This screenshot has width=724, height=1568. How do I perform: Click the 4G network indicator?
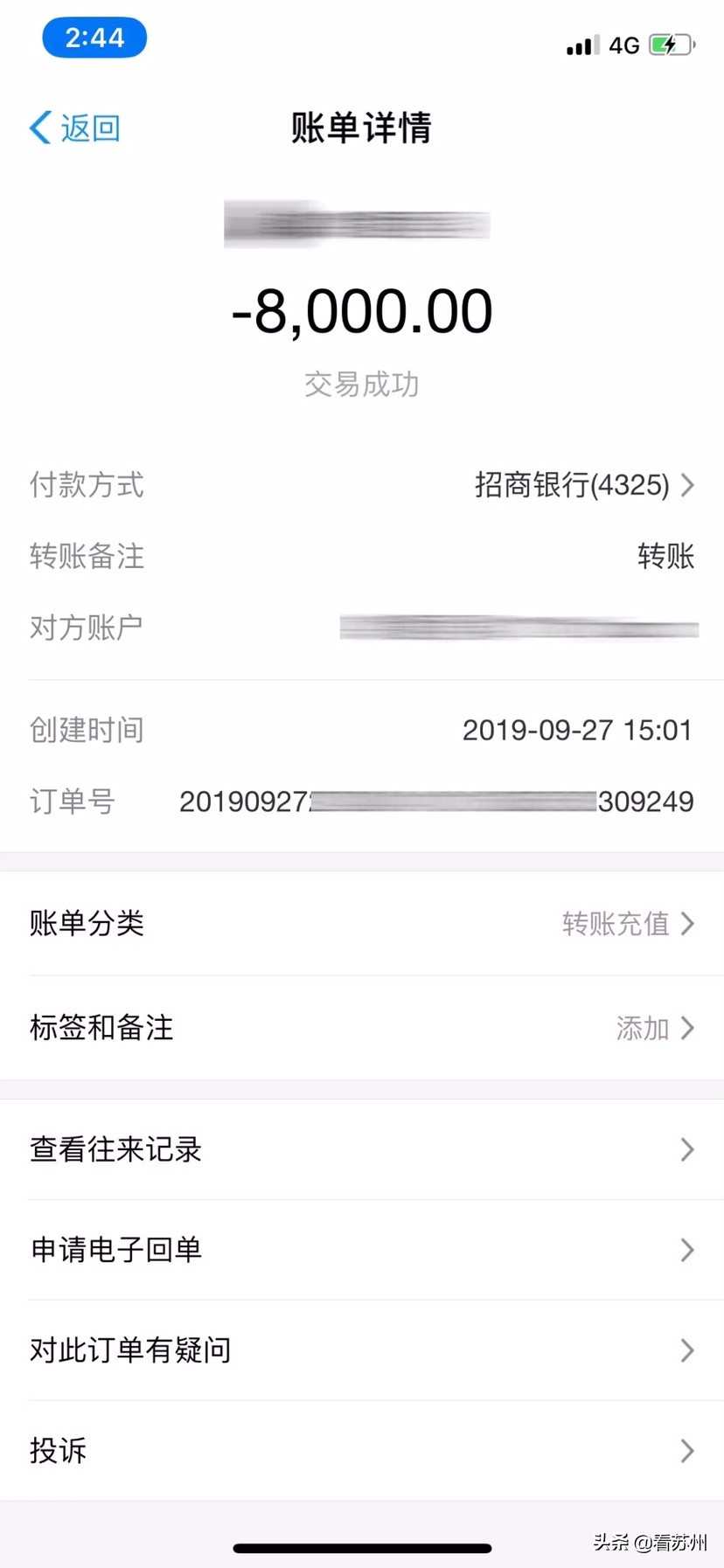624,45
